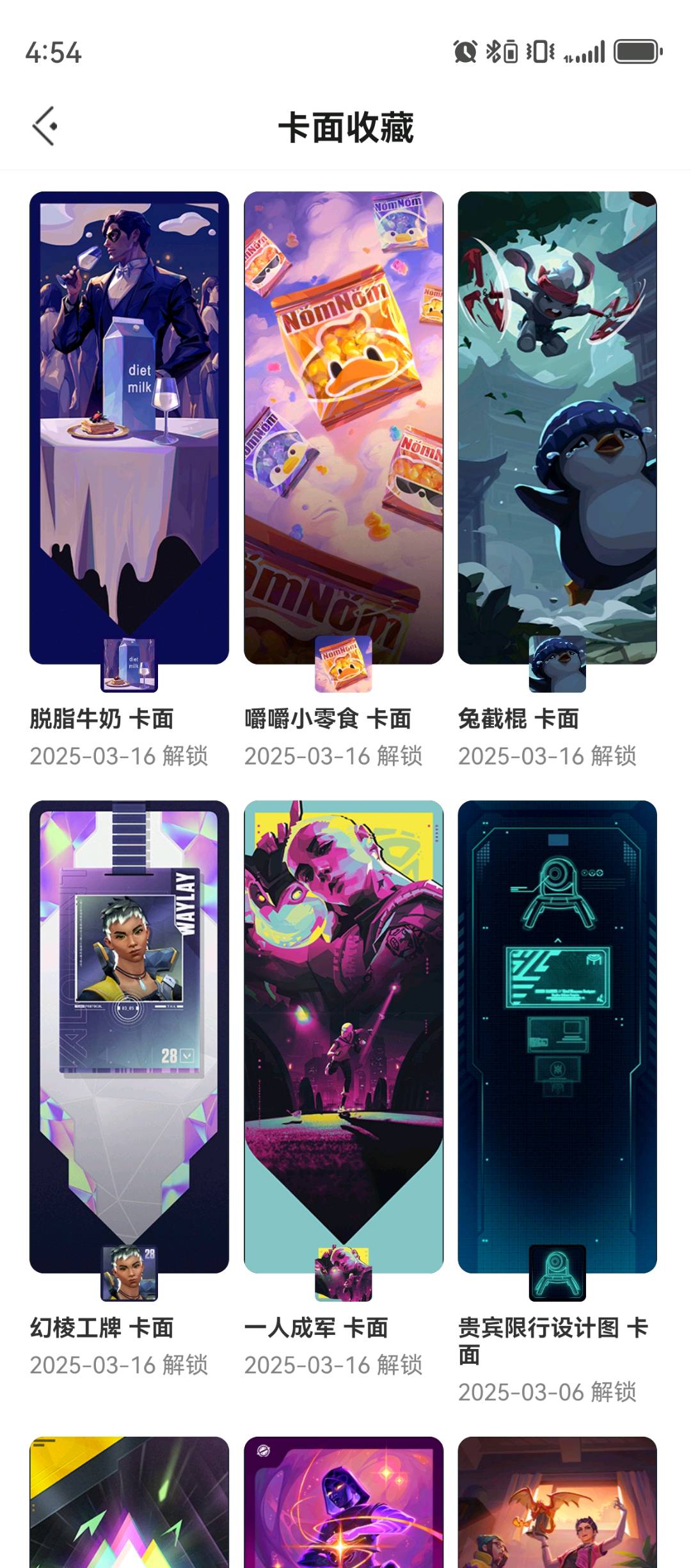Open the 脱脂牛奶 卡面 card

(x=129, y=428)
